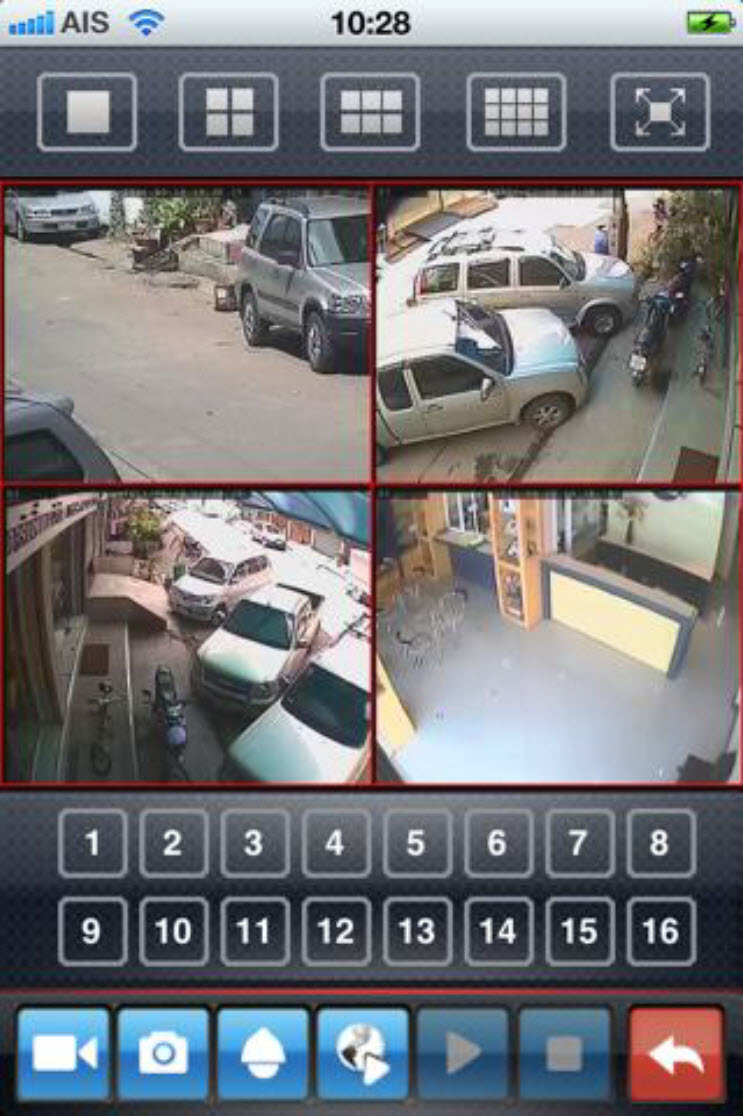This screenshot has width=743, height=1116.
Task: Open the silver SUV street camera feed
Action: 187,333
